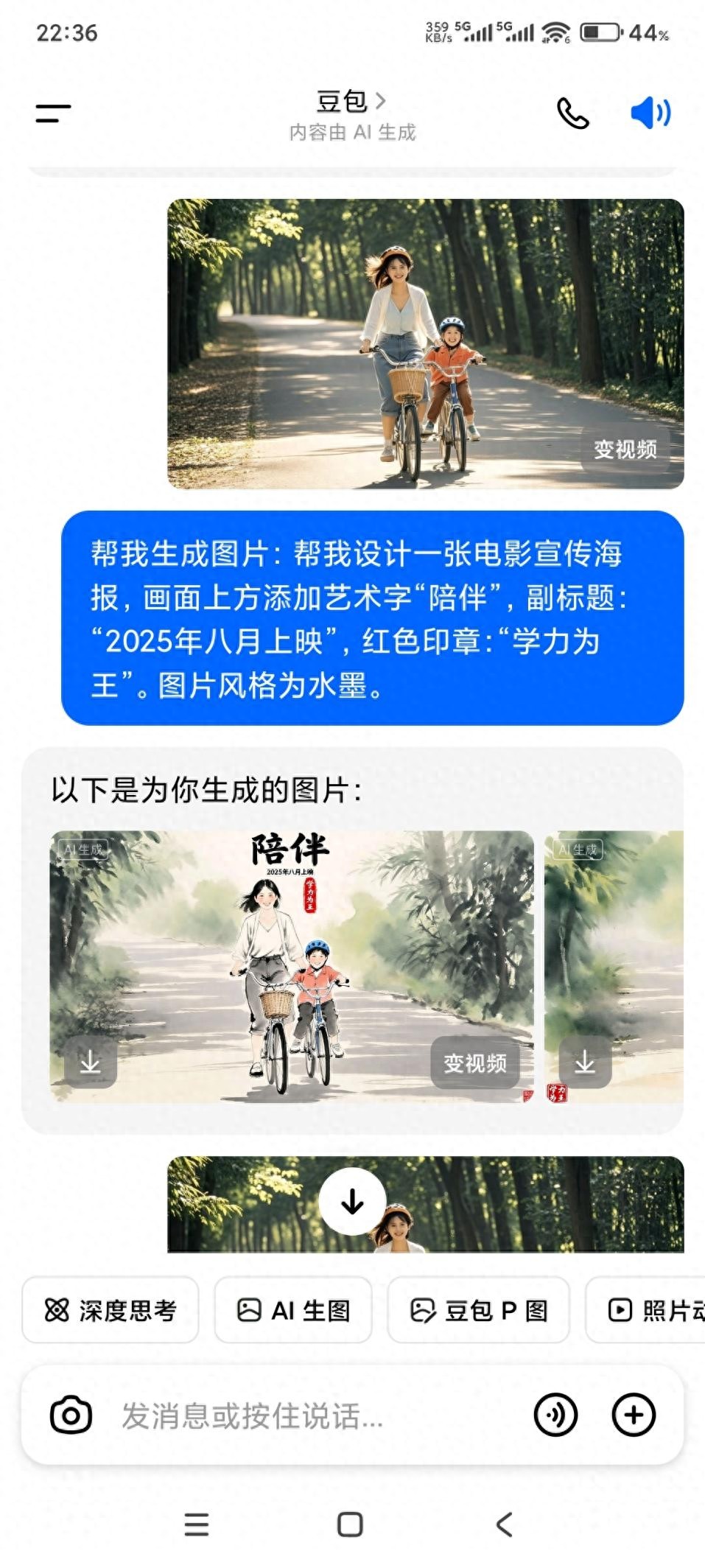This screenshot has height=1568, width=705.
Task: Select the 豆包 P 图 chip
Action: pyautogui.click(x=479, y=1310)
